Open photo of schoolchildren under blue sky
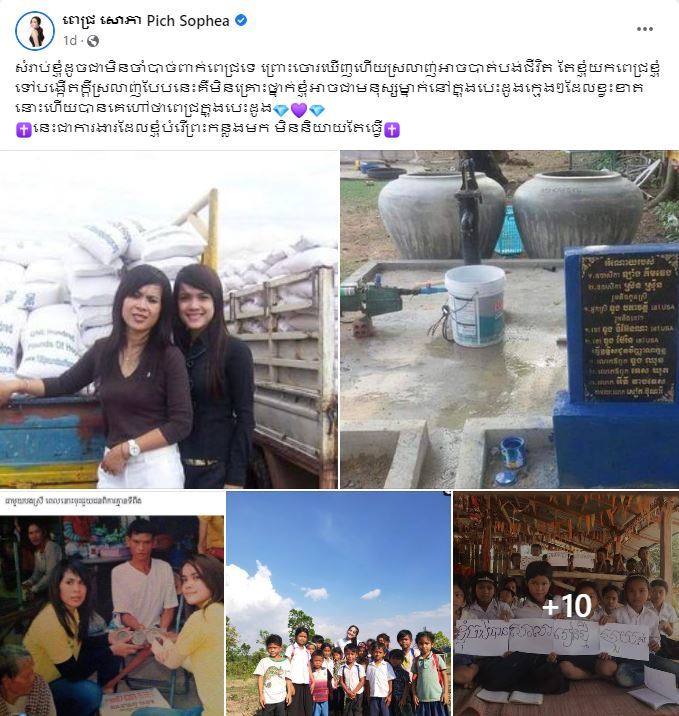The width and height of the screenshot is (679, 716). pyautogui.click(x=339, y=603)
